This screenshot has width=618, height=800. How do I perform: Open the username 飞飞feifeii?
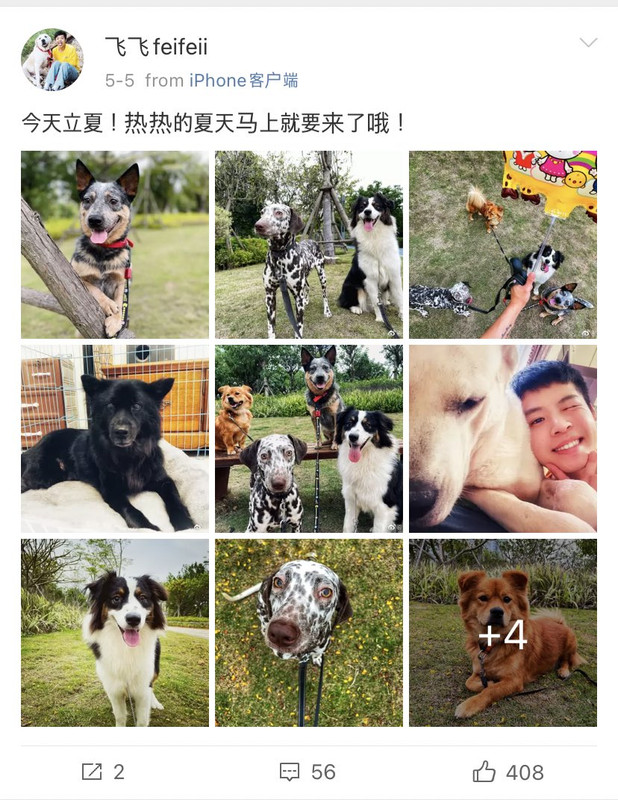point(156,46)
